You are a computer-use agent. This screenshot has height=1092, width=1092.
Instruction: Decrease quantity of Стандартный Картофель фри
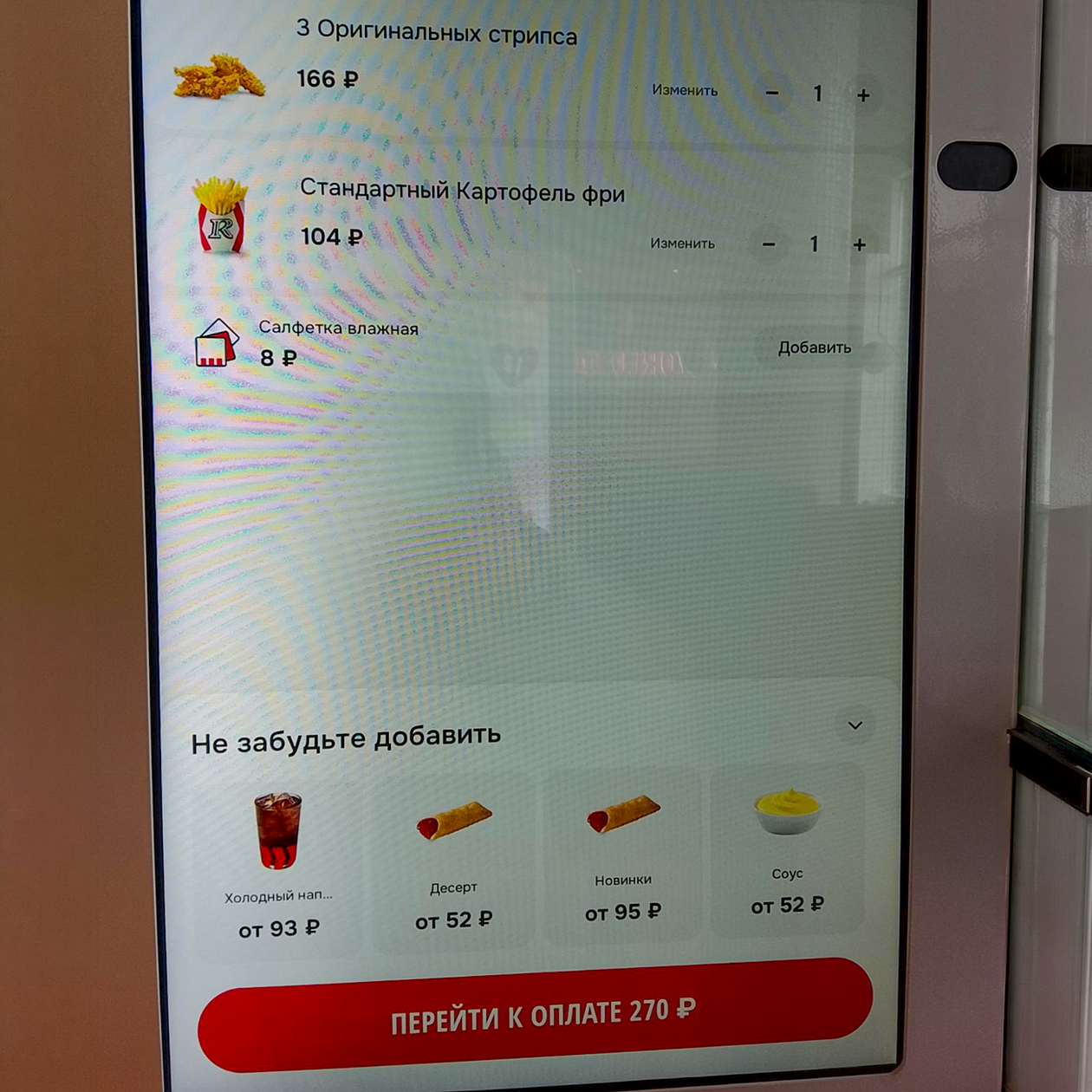point(769,244)
